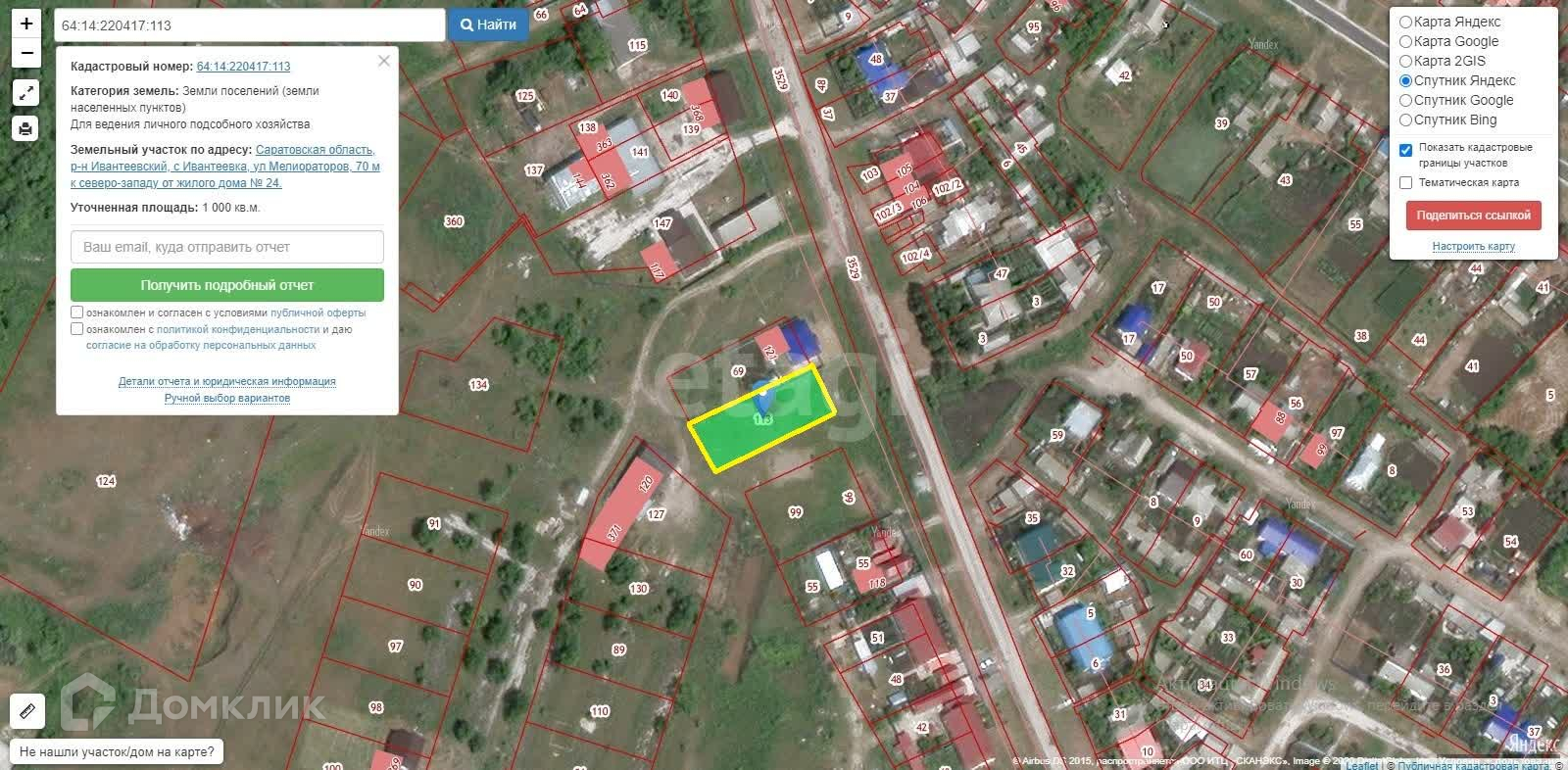1568x770 pixels.
Task: Tap Поделиться ссылкой button
Action: click(x=1473, y=216)
